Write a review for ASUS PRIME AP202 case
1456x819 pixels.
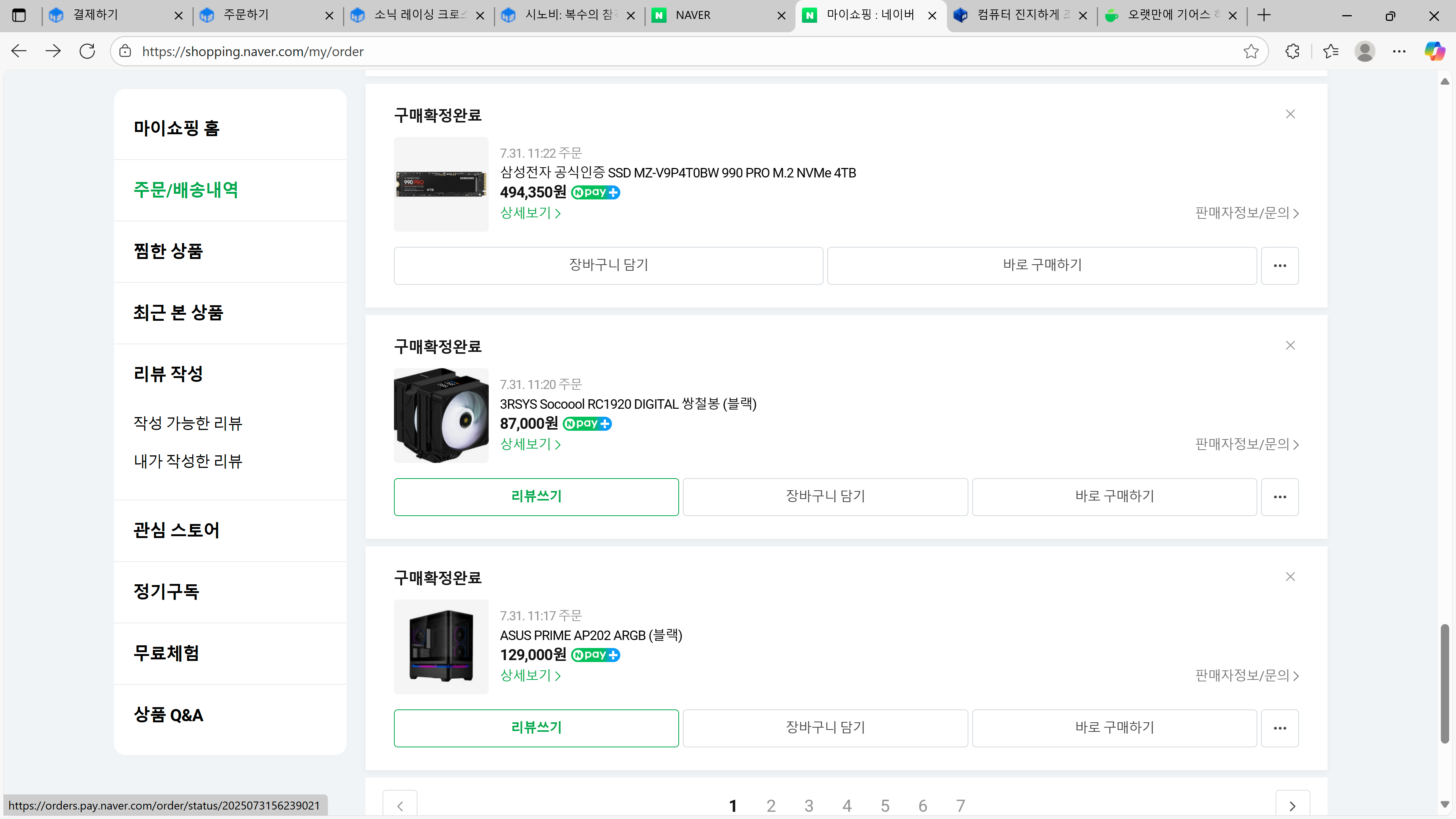[x=536, y=728]
